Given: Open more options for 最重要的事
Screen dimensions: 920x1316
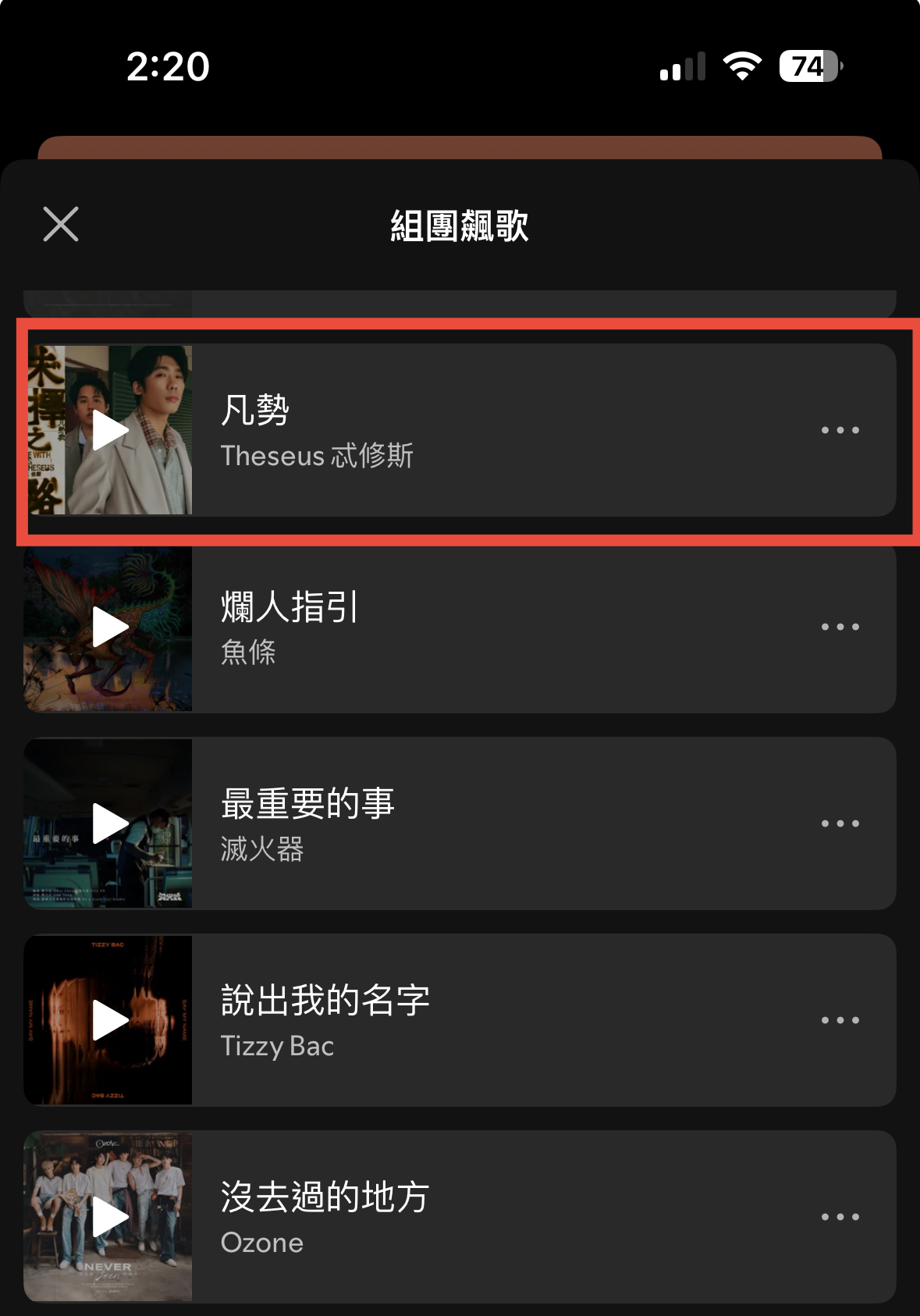Looking at the screenshot, I should [840, 824].
